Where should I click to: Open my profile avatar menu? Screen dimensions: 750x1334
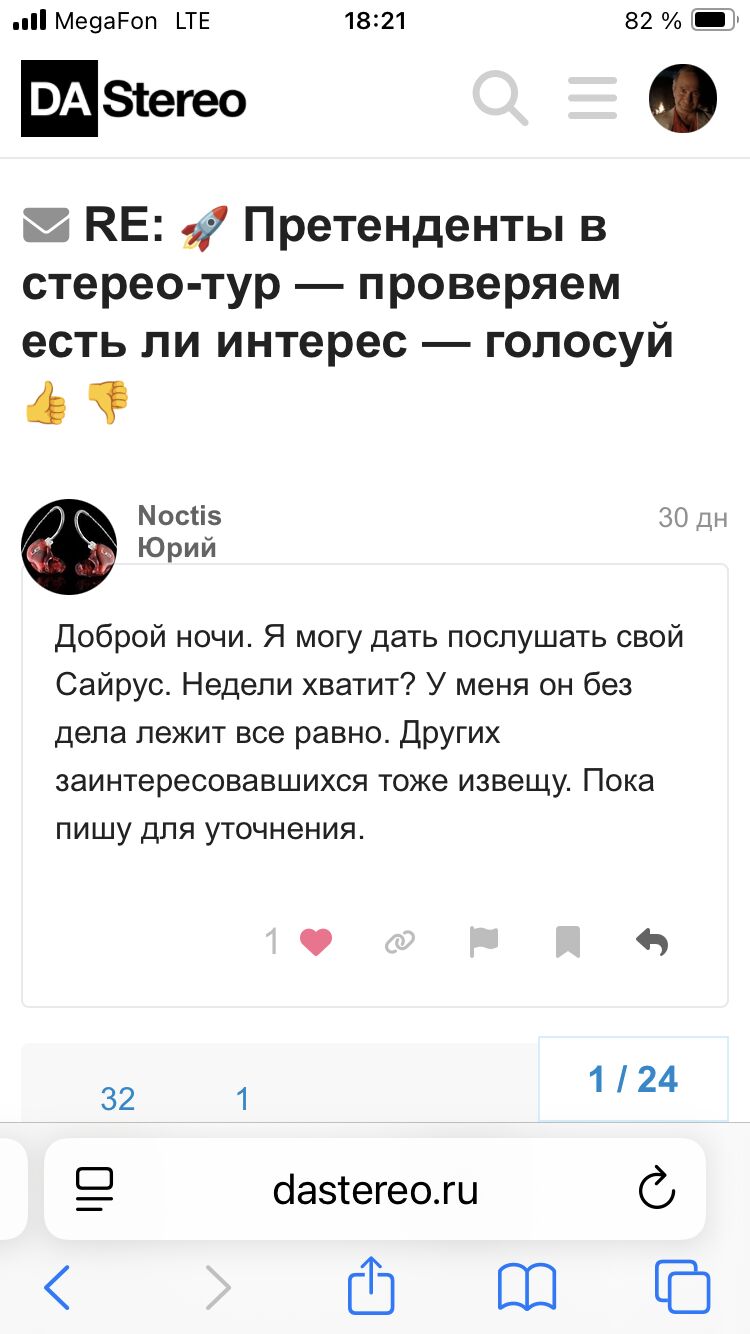coord(683,98)
